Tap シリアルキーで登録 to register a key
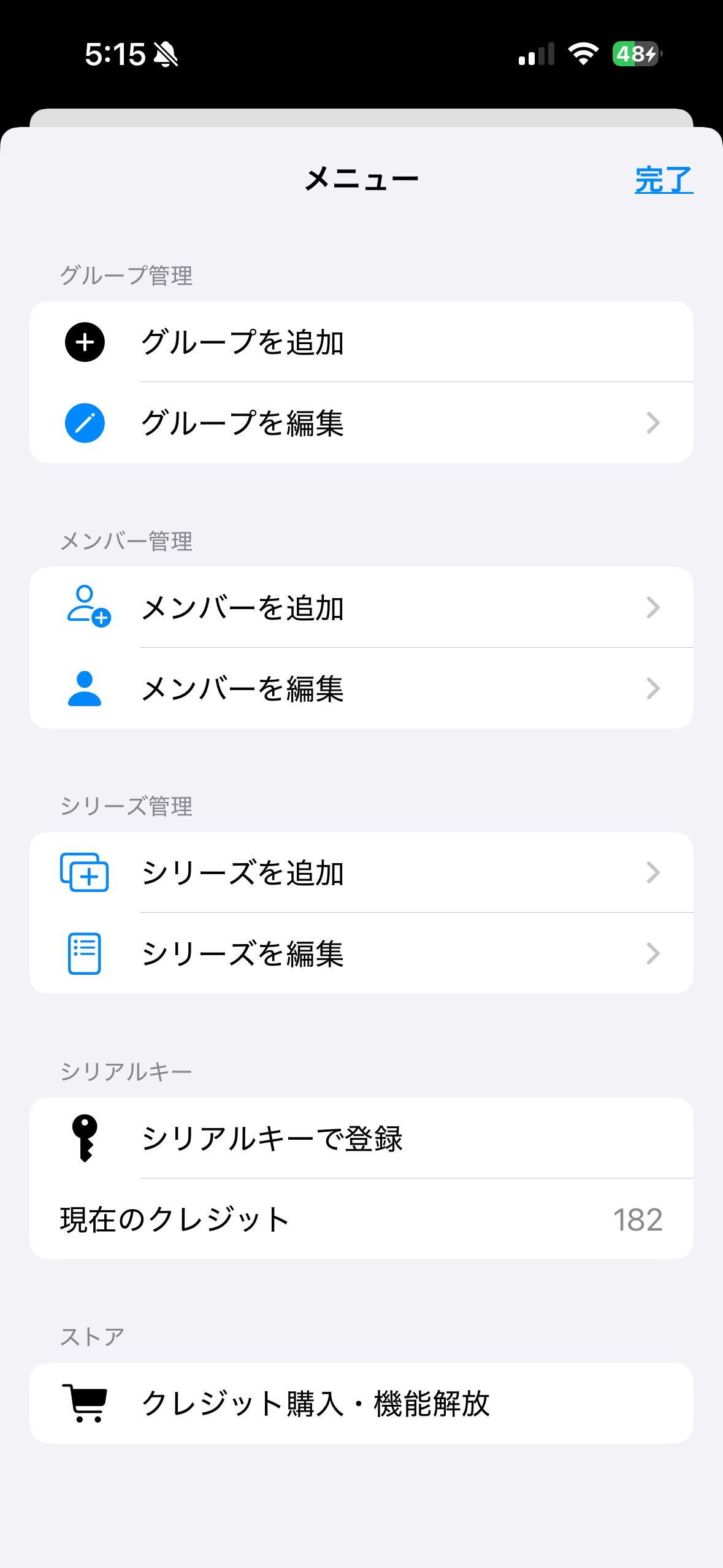 pos(361,1139)
